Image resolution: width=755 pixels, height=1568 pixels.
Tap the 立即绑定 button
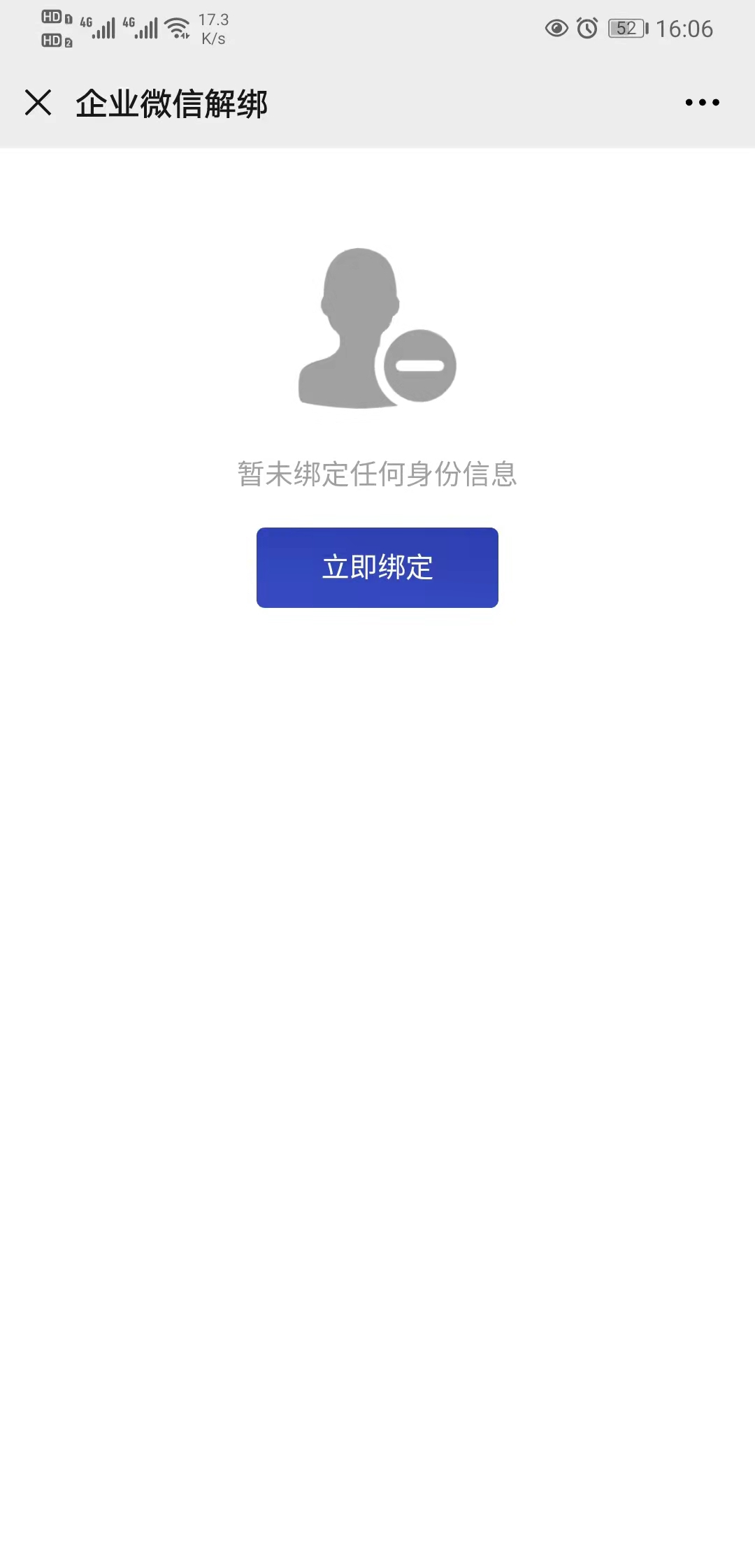(x=377, y=567)
